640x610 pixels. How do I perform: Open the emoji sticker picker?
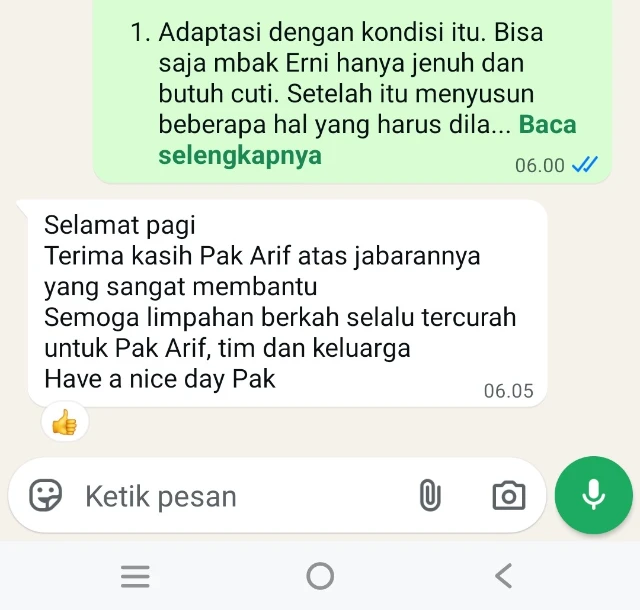pos(45,496)
